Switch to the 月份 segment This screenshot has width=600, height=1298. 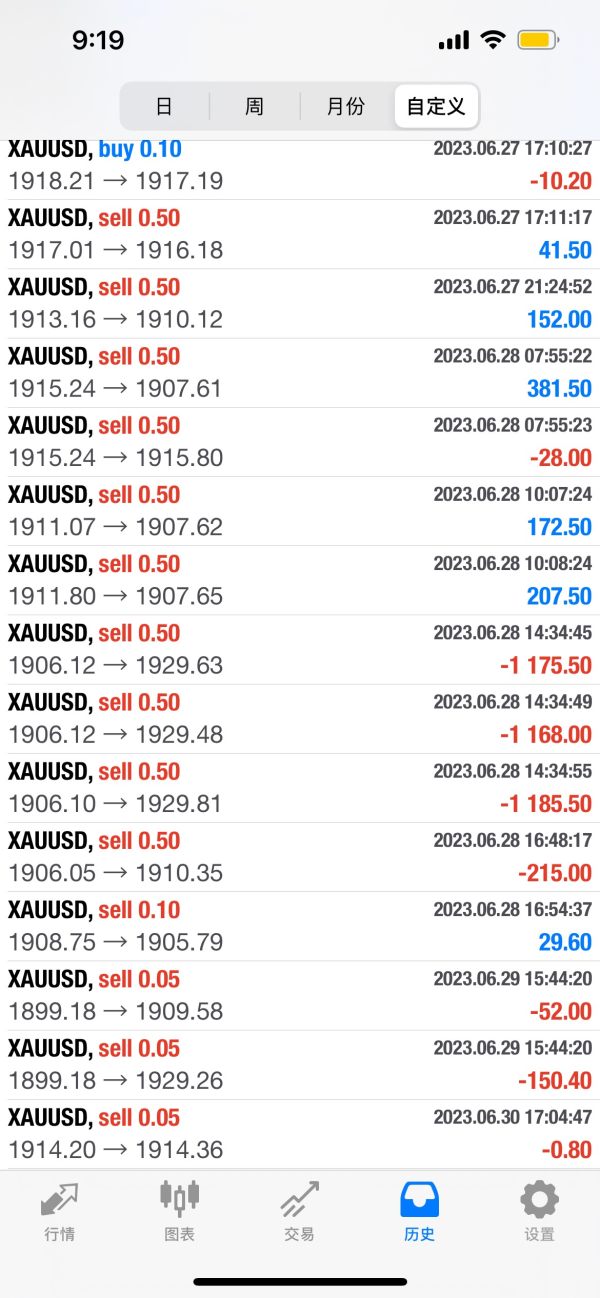coord(346,106)
